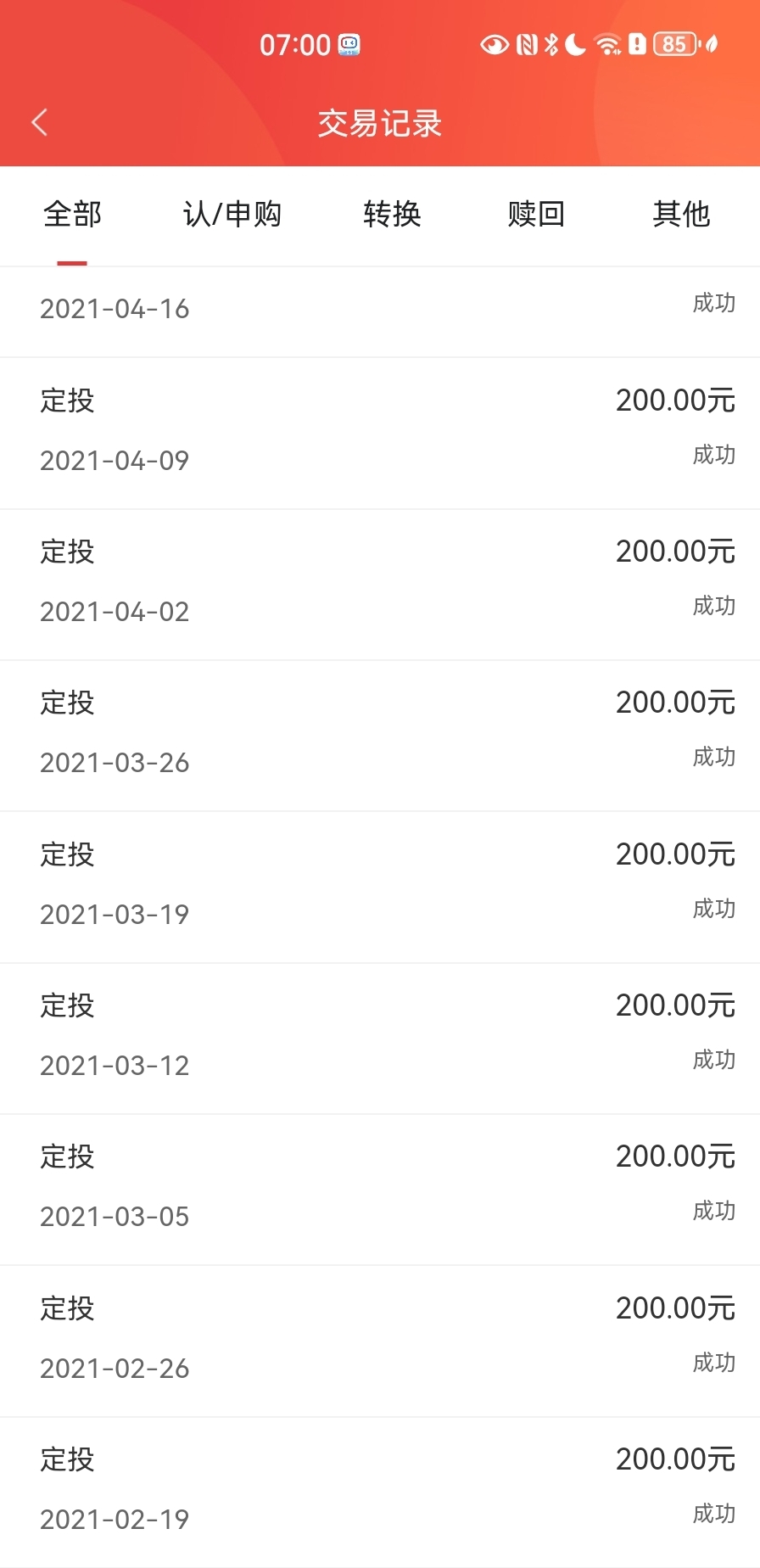Open the 定投 record dated 2021-02-26
The width and height of the screenshot is (760, 1568).
[380, 1341]
